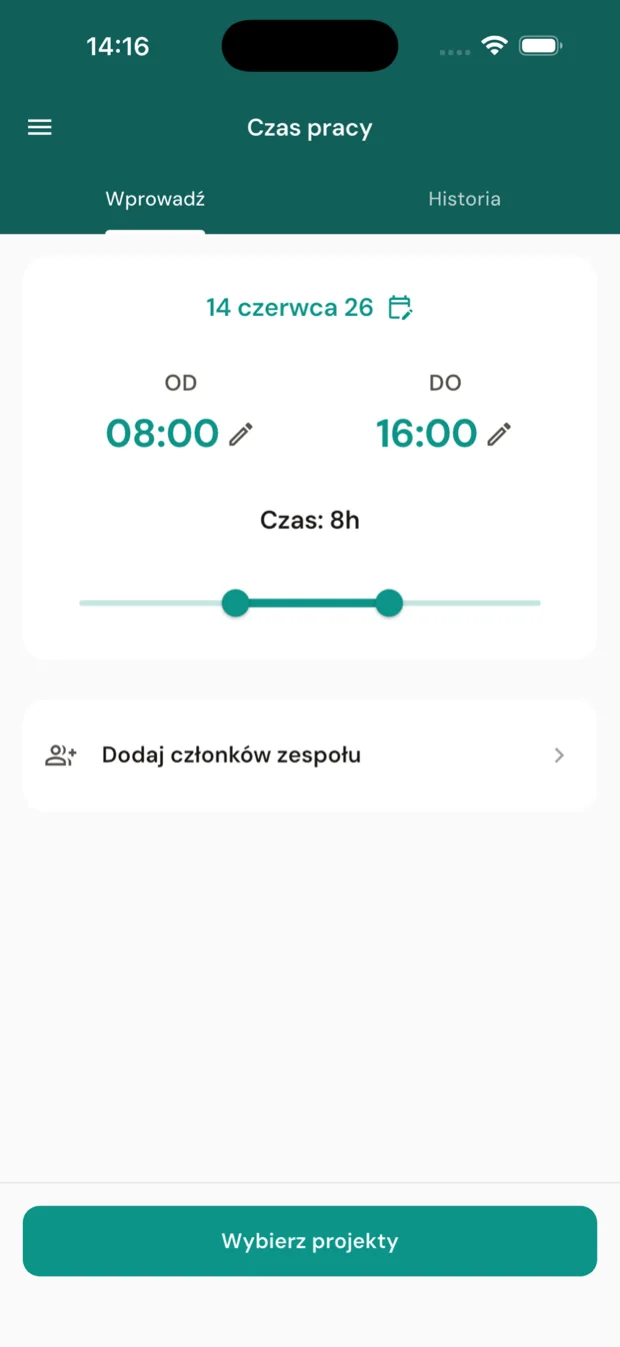The image size is (620, 1347).
Task: Tap the left handle of the time slider
Action: [235, 603]
